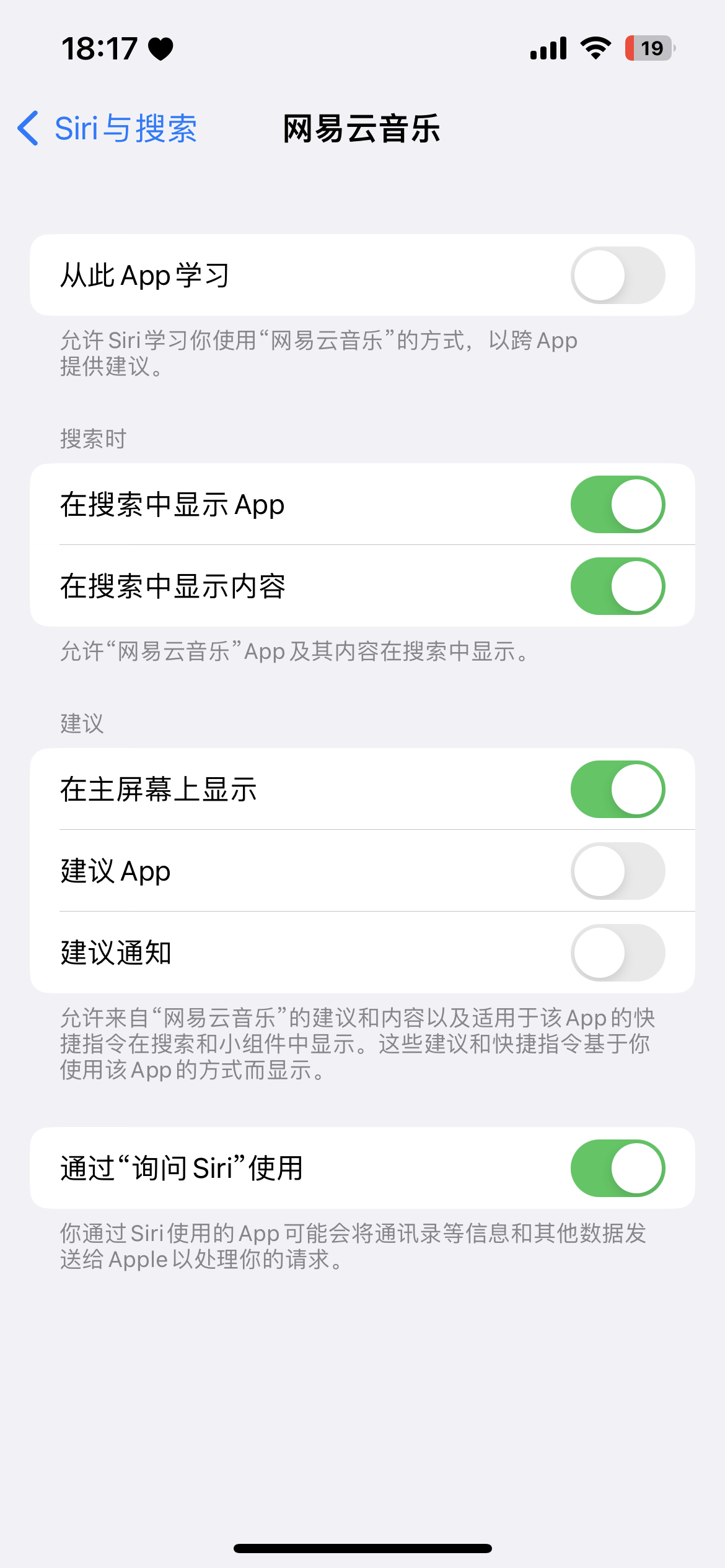Turn on 建议 App switch
The image size is (725, 1568).
(x=617, y=871)
